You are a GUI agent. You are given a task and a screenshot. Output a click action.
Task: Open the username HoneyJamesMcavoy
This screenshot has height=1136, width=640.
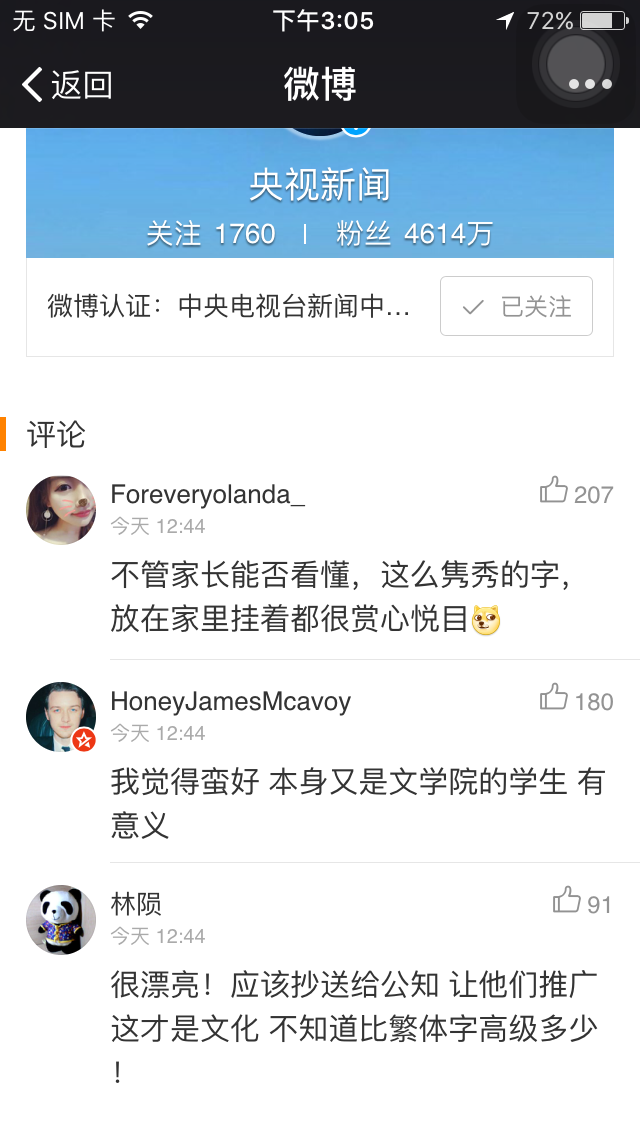[230, 701]
